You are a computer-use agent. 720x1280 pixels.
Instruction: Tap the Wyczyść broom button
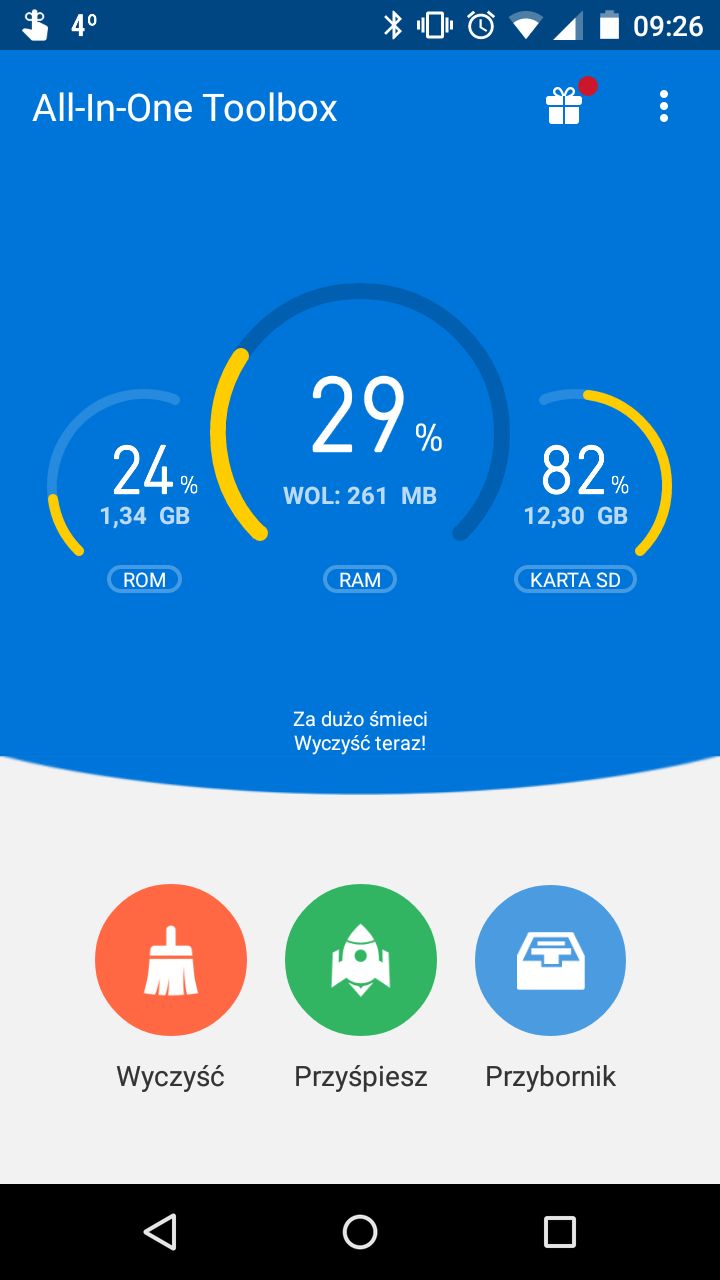(171, 960)
